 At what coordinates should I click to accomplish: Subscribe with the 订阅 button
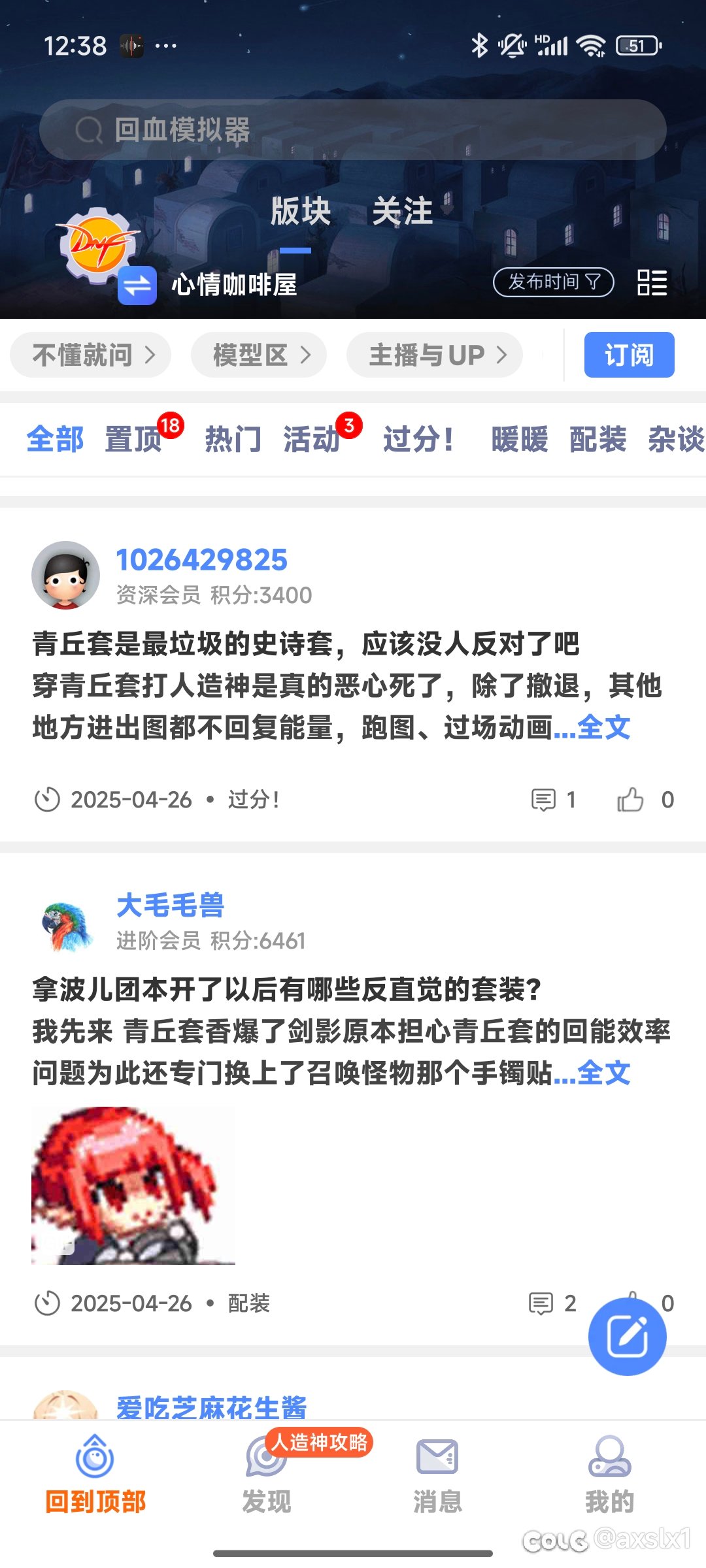(629, 355)
